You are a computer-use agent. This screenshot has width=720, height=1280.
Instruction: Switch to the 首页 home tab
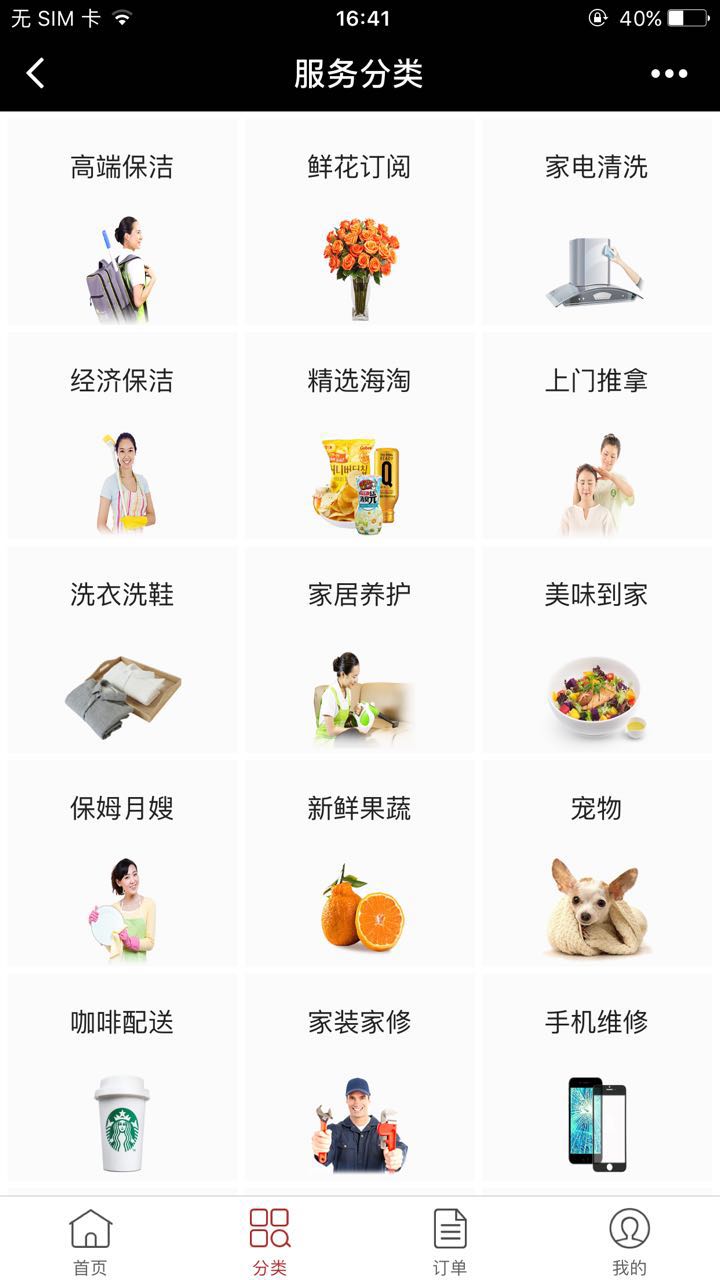tap(90, 1240)
